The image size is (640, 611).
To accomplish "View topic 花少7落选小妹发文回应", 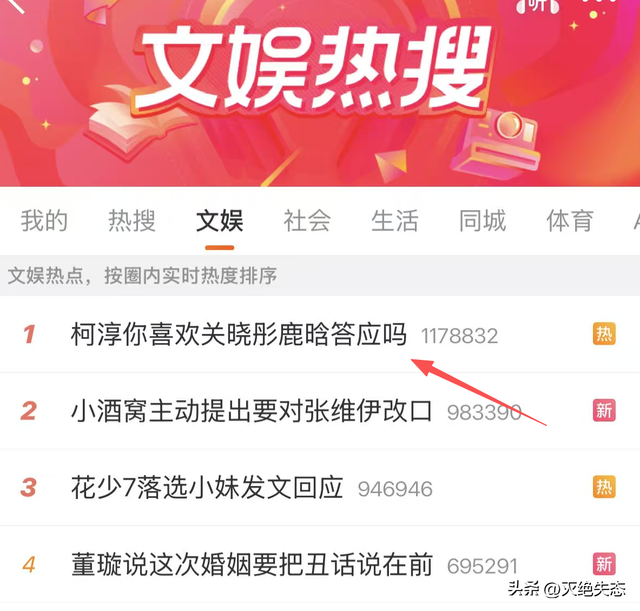I will (207, 488).
